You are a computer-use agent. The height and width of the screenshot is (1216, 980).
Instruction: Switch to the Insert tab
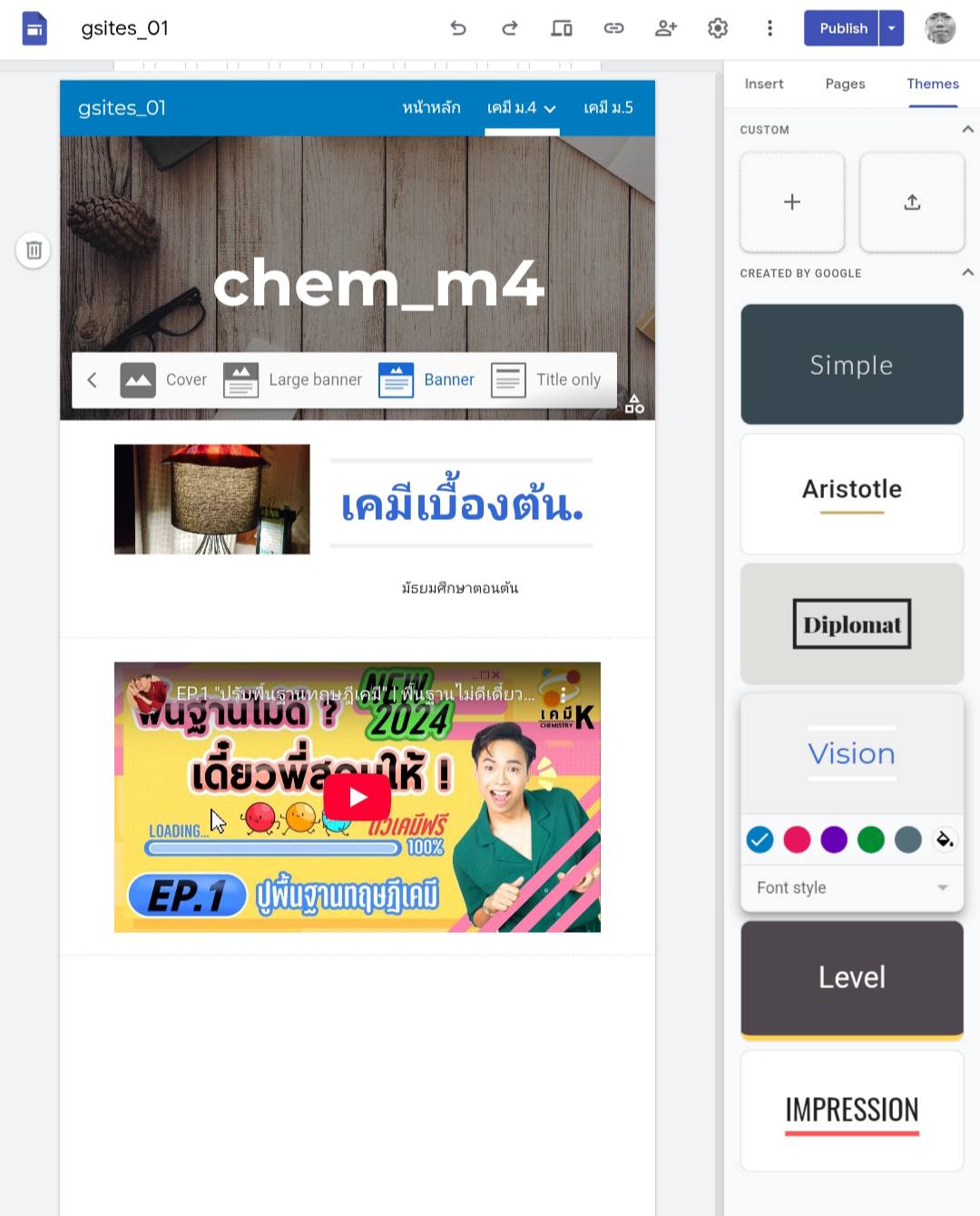763,83
